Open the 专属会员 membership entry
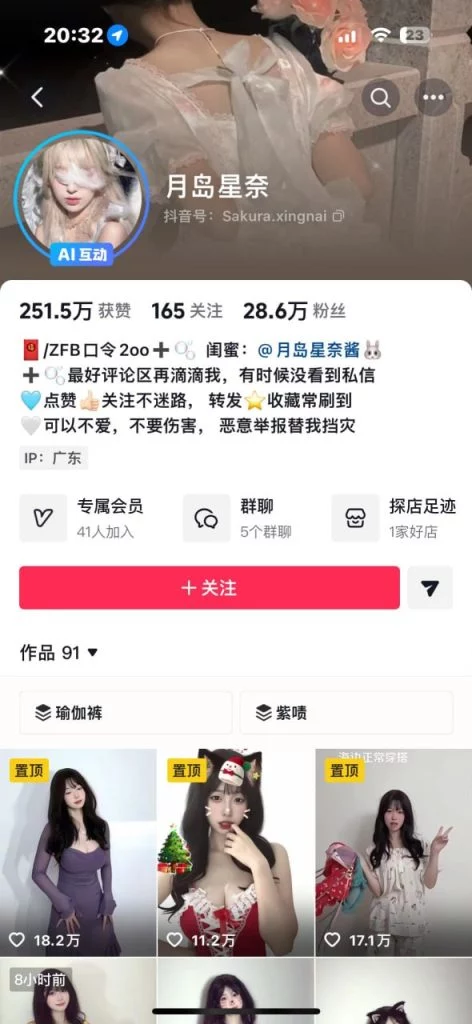 pos(82,518)
